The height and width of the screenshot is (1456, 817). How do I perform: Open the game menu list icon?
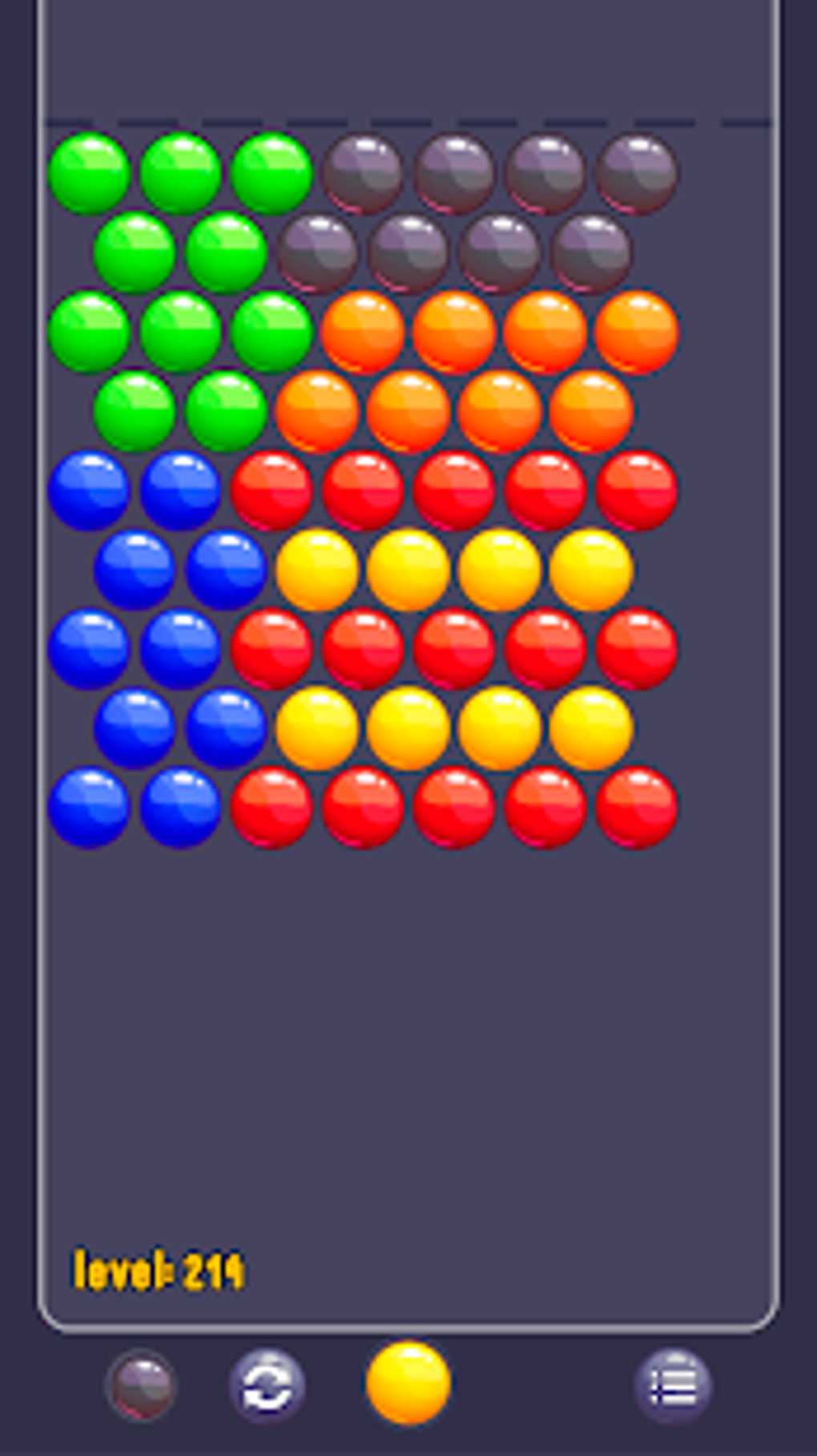(674, 1385)
